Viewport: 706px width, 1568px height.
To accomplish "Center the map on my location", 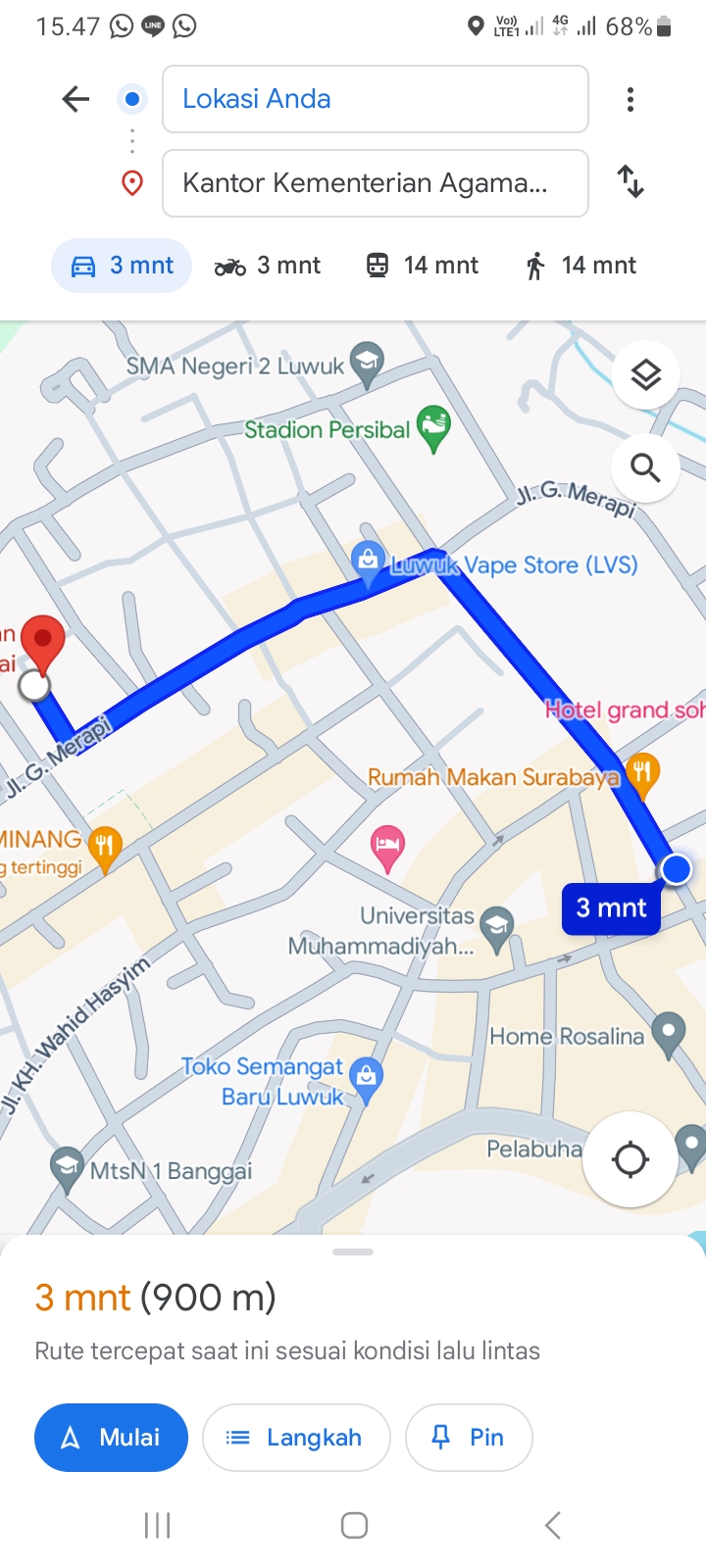I will (x=630, y=1159).
